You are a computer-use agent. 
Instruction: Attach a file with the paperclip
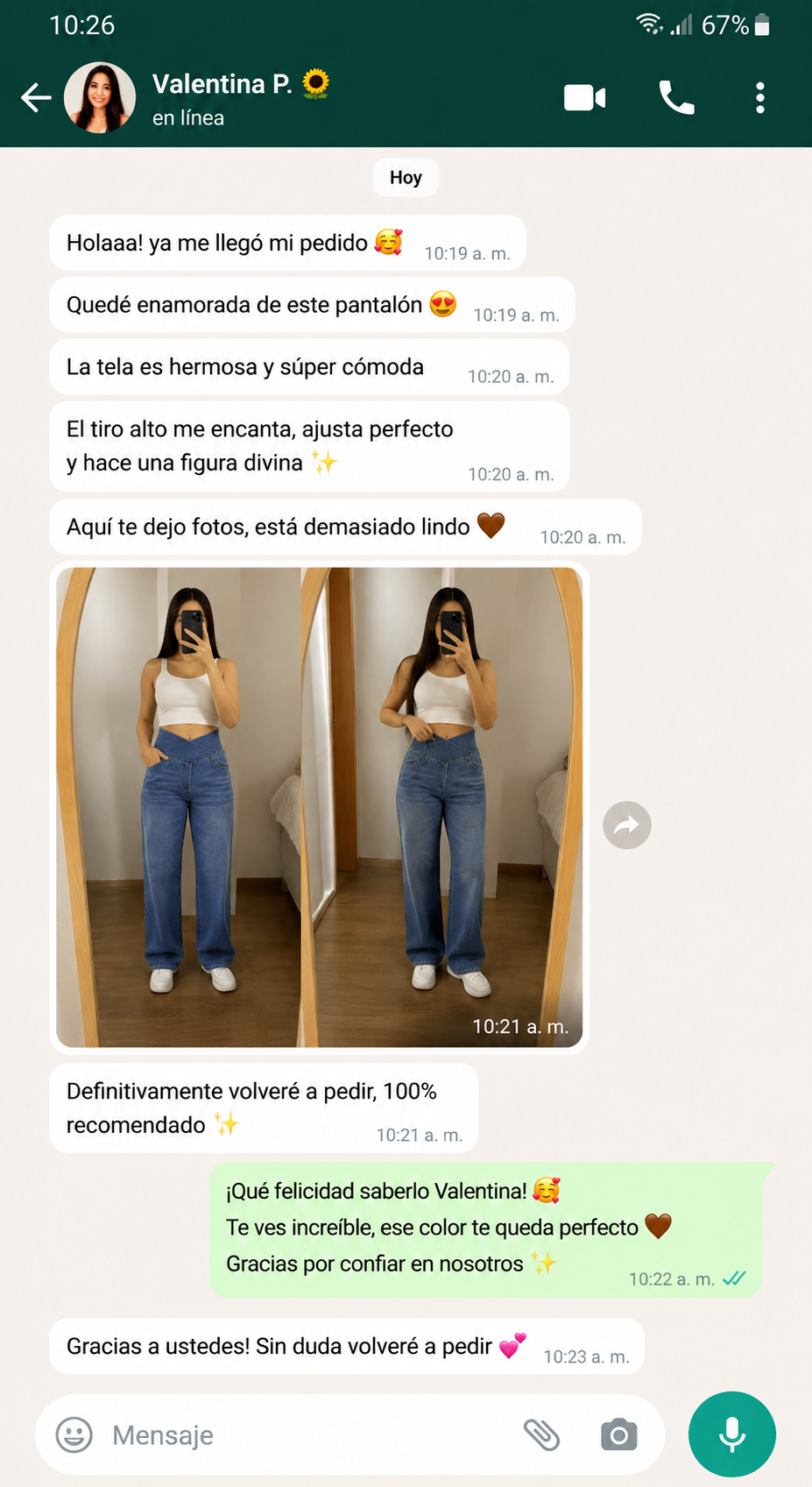(x=542, y=1435)
